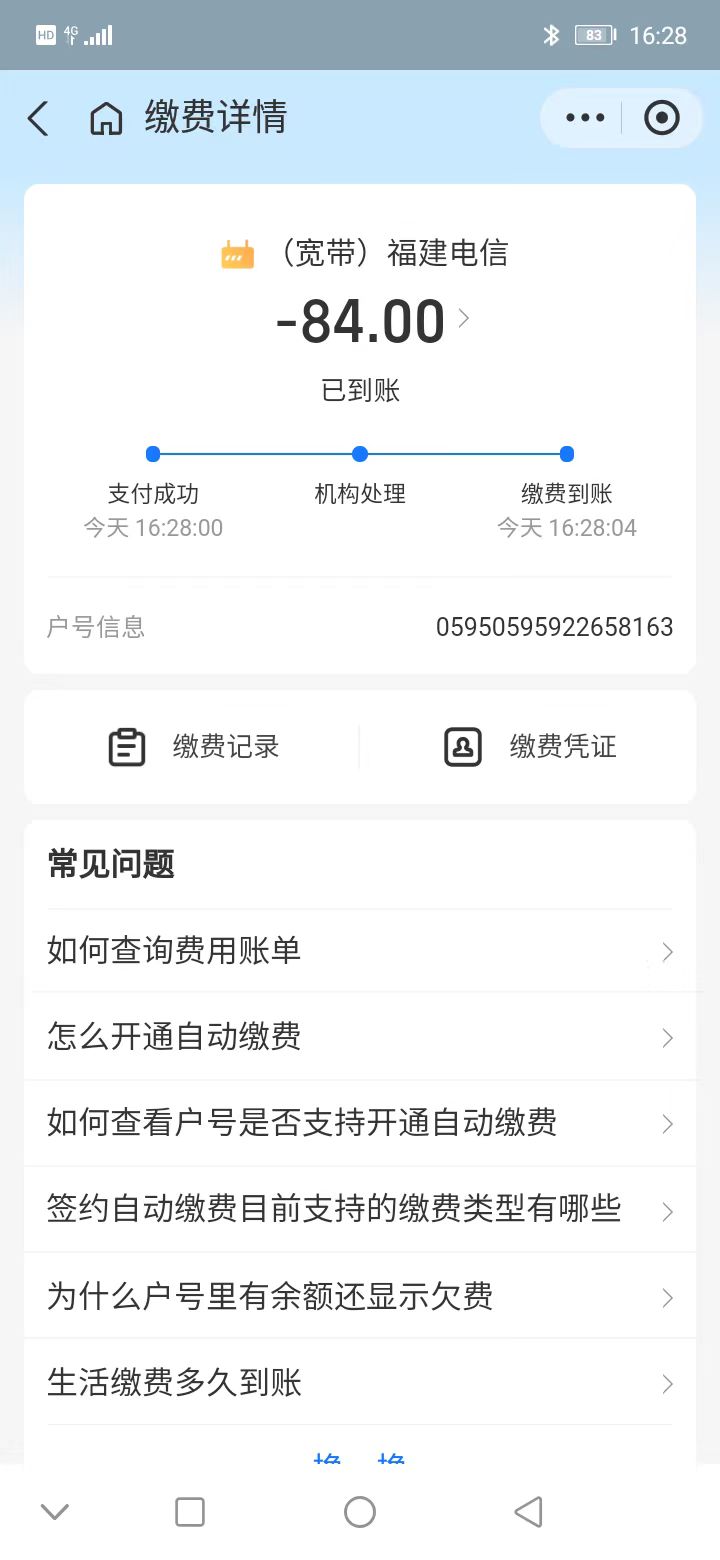
Task: Open 为什么户号里有余额还显示欠费
Action: tap(360, 1297)
